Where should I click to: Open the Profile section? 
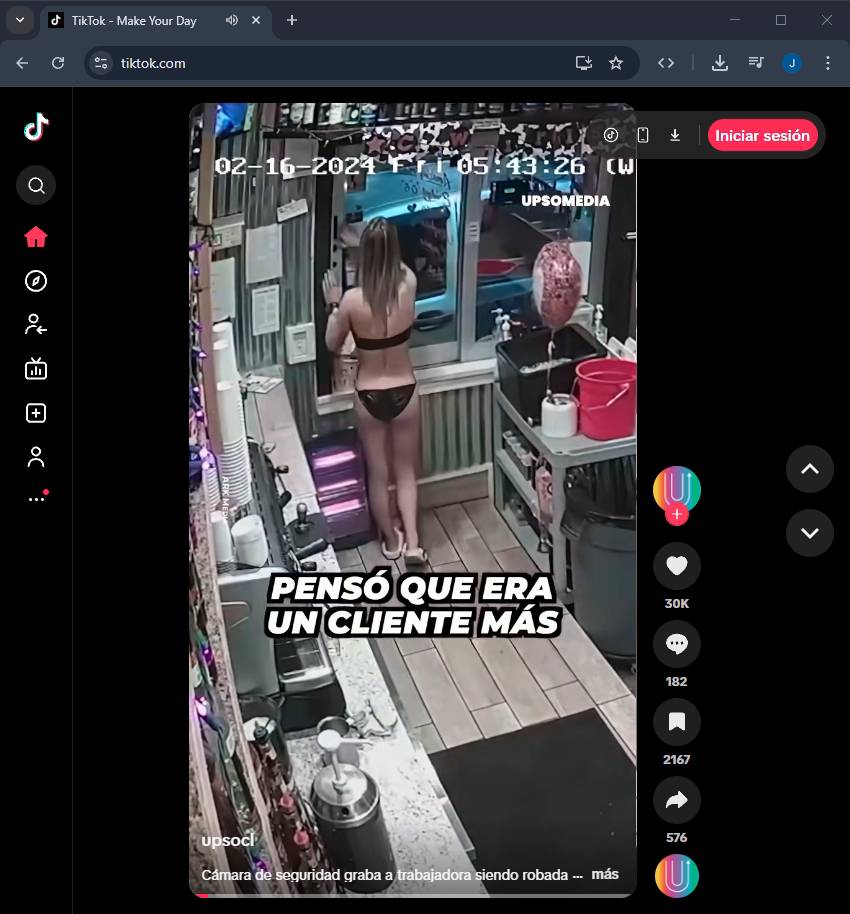coord(36,457)
